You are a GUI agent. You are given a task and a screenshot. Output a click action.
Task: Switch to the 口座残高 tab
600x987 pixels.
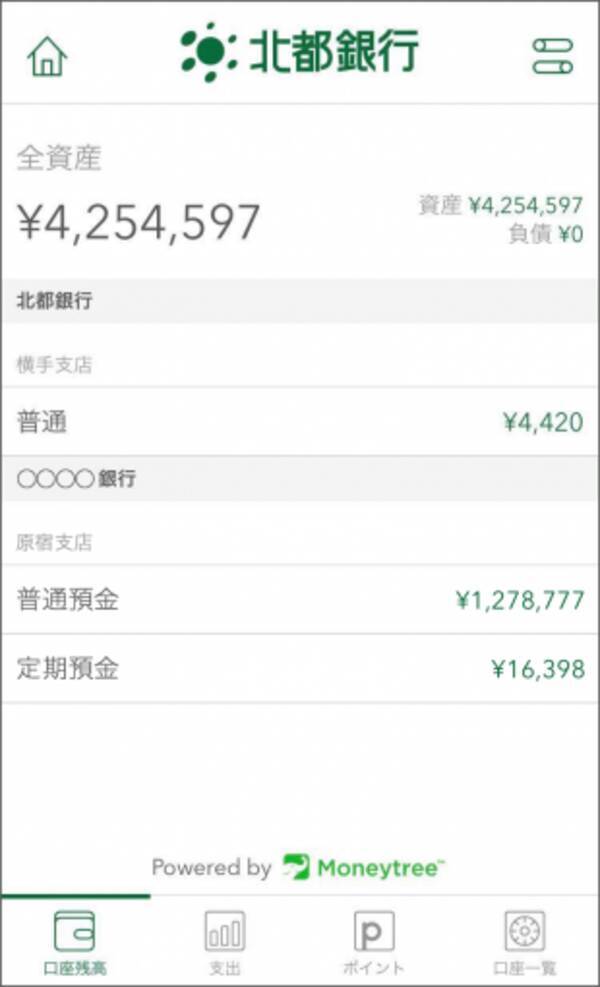pos(75,942)
